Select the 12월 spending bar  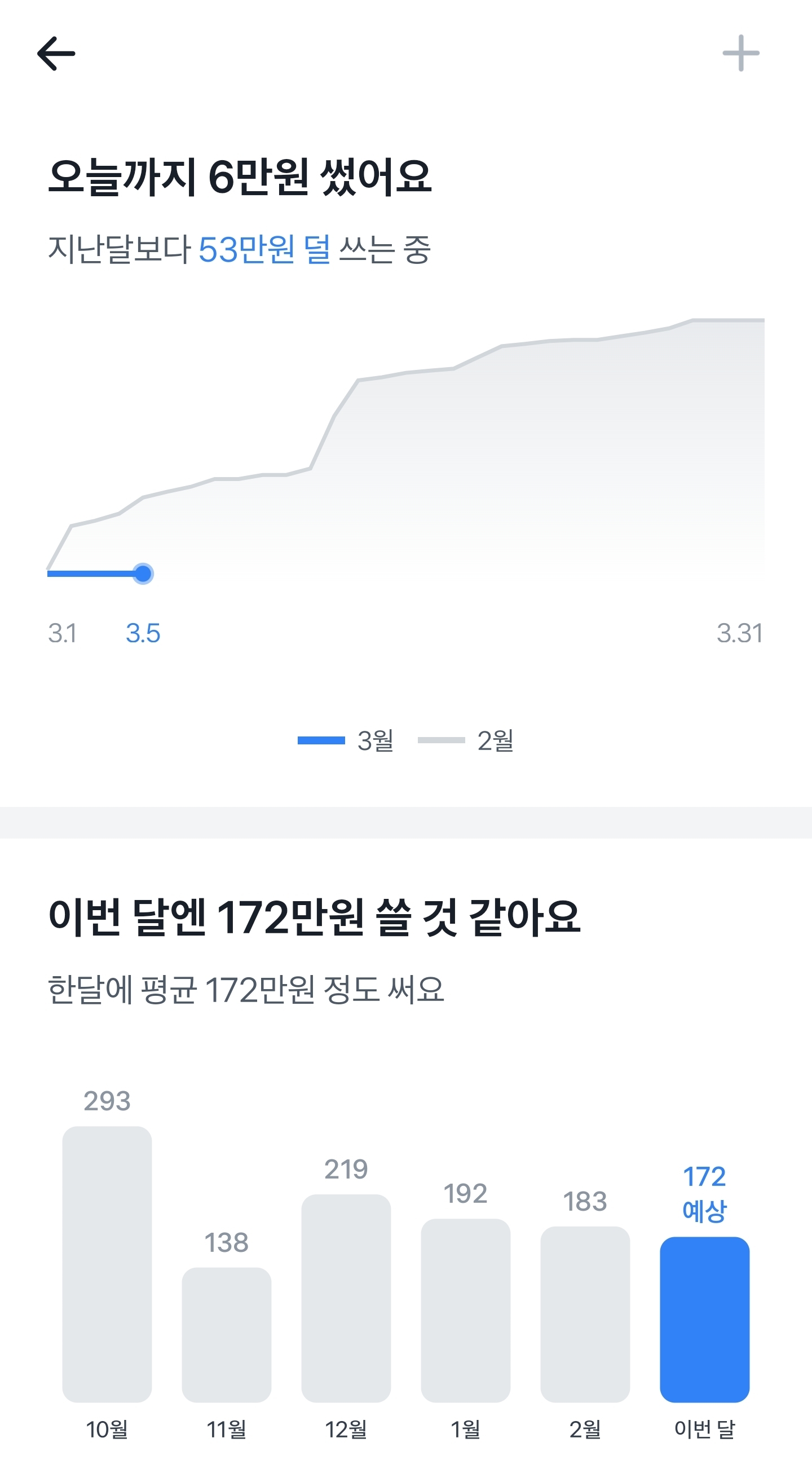pyautogui.click(x=346, y=1298)
